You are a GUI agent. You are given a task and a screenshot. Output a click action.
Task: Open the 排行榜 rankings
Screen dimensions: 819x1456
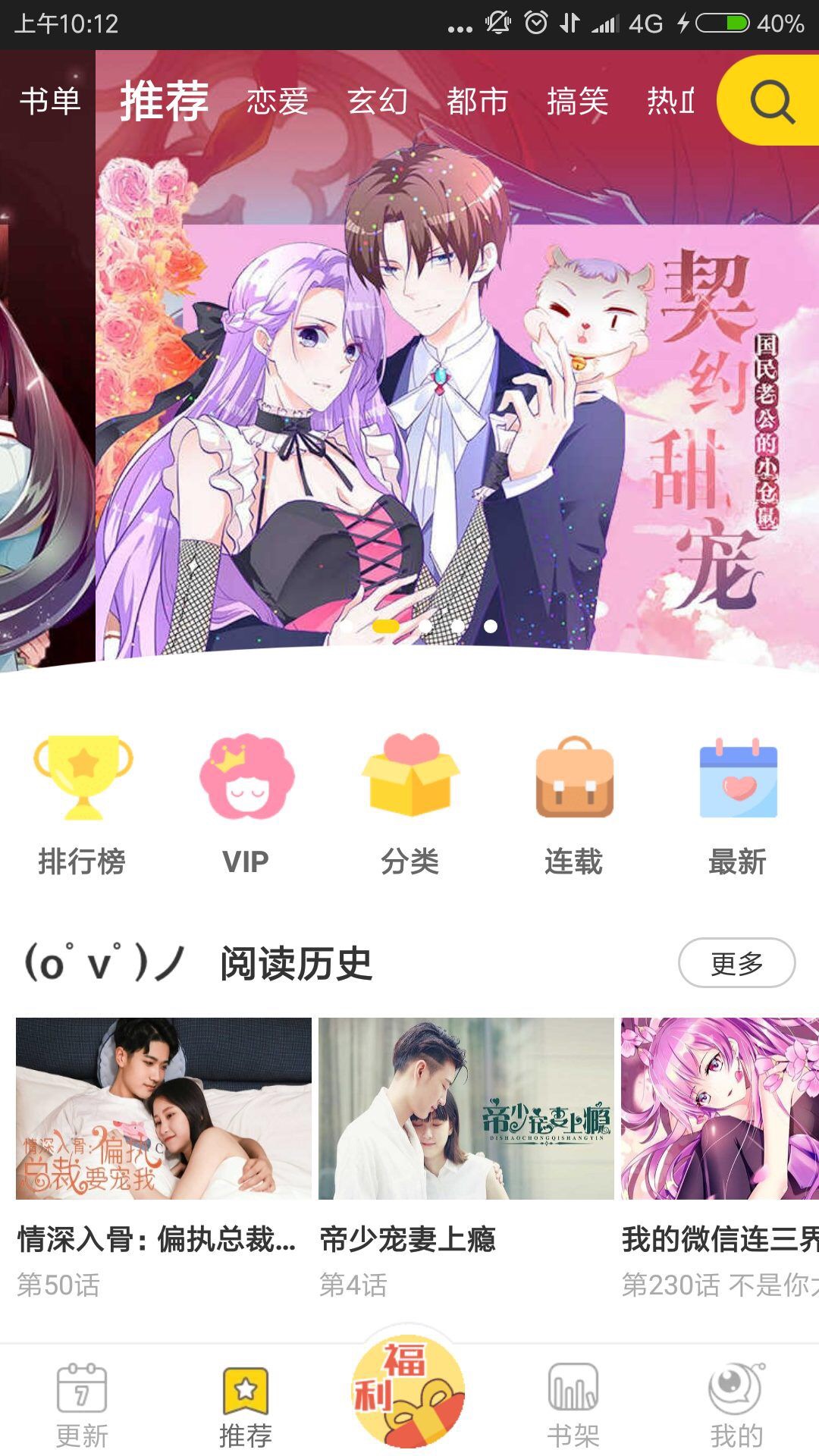tap(82, 805)
